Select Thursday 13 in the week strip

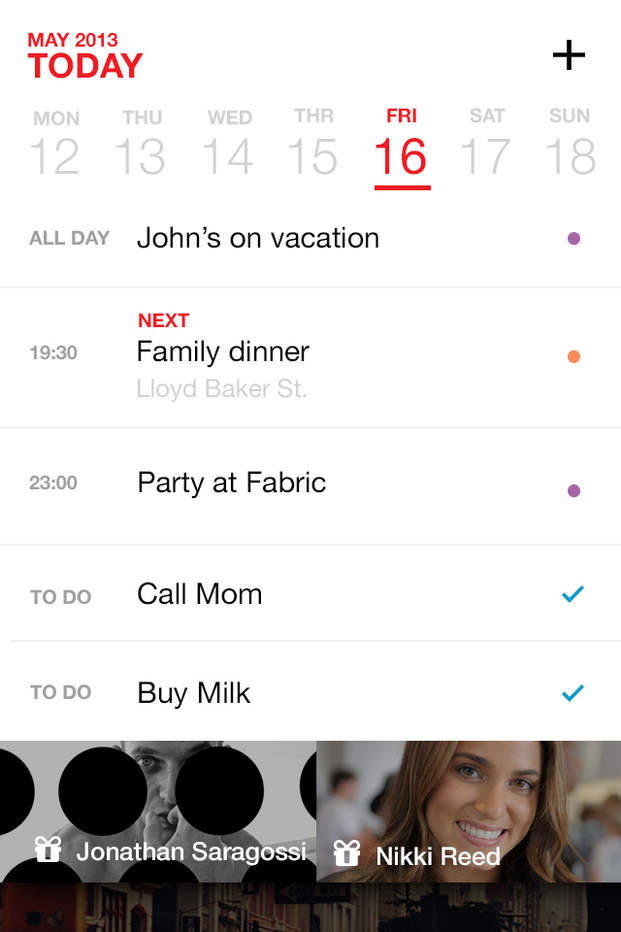point(141,146)
